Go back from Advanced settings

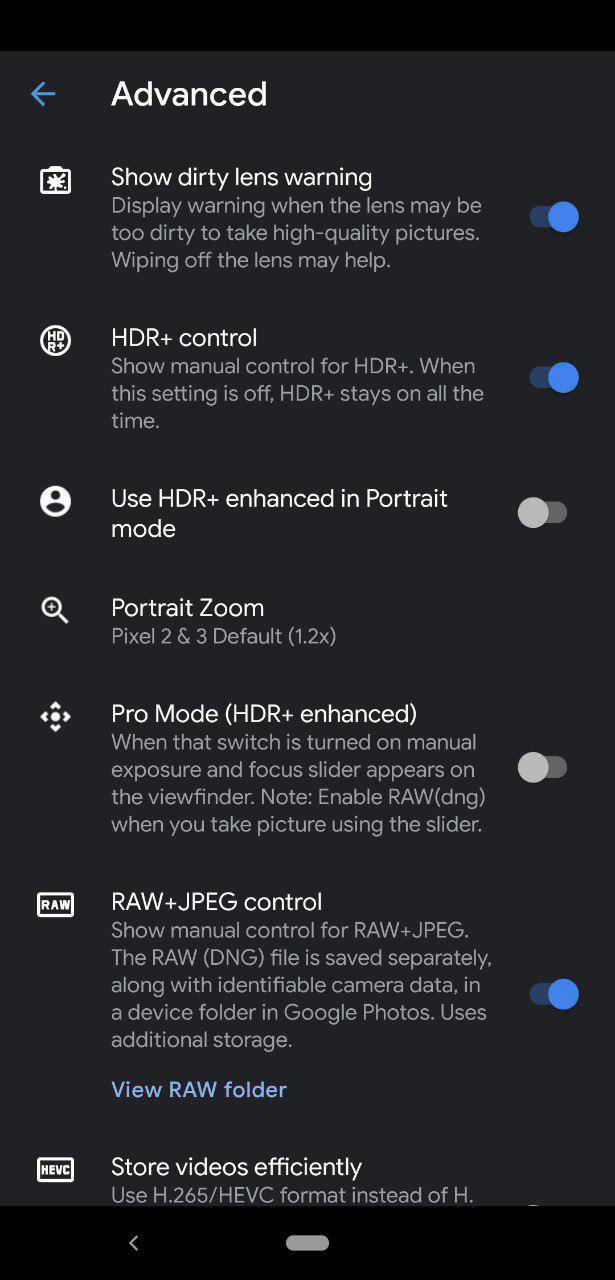(43, 94)
